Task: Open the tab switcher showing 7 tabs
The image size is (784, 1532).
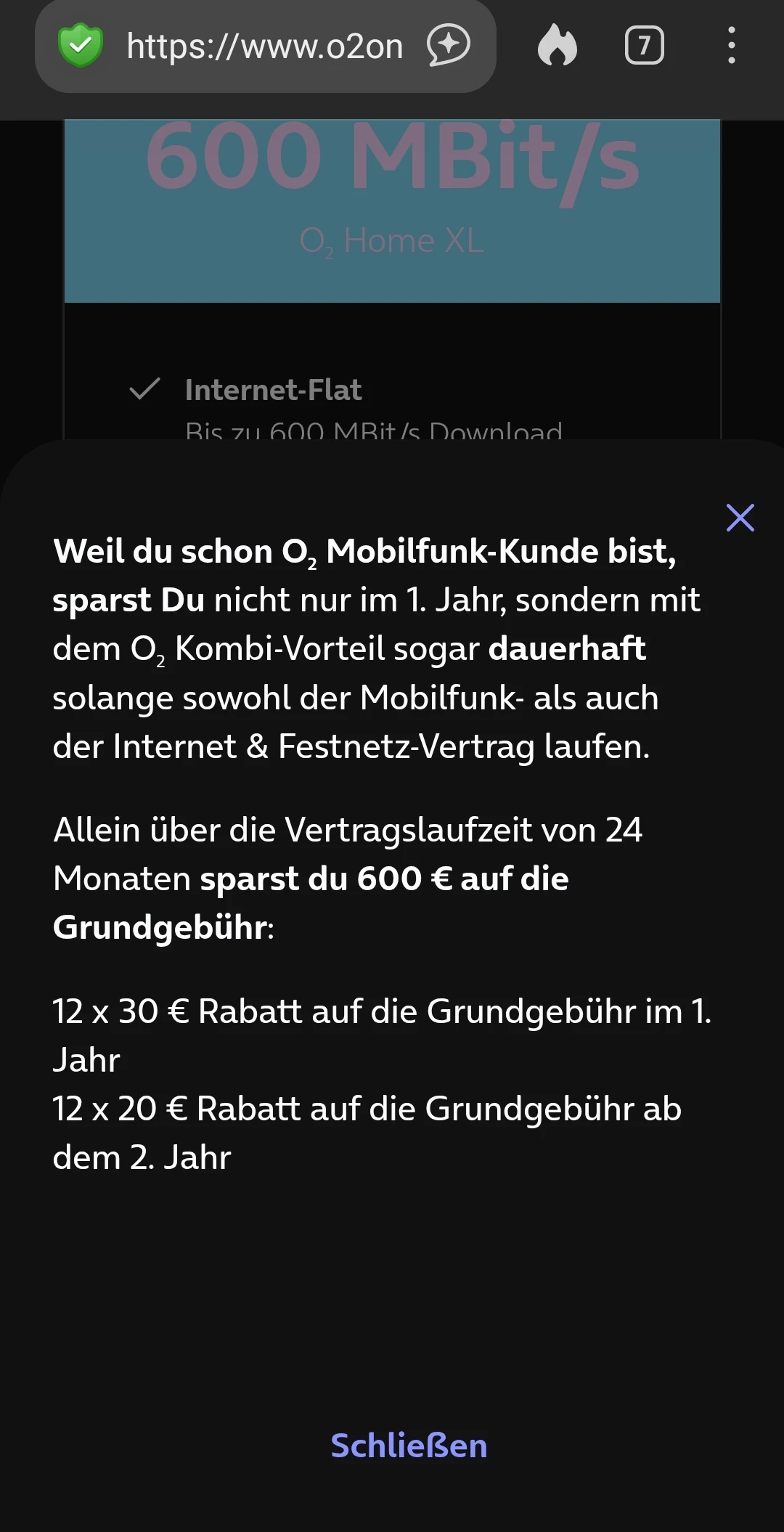Action: click(644, 46)
